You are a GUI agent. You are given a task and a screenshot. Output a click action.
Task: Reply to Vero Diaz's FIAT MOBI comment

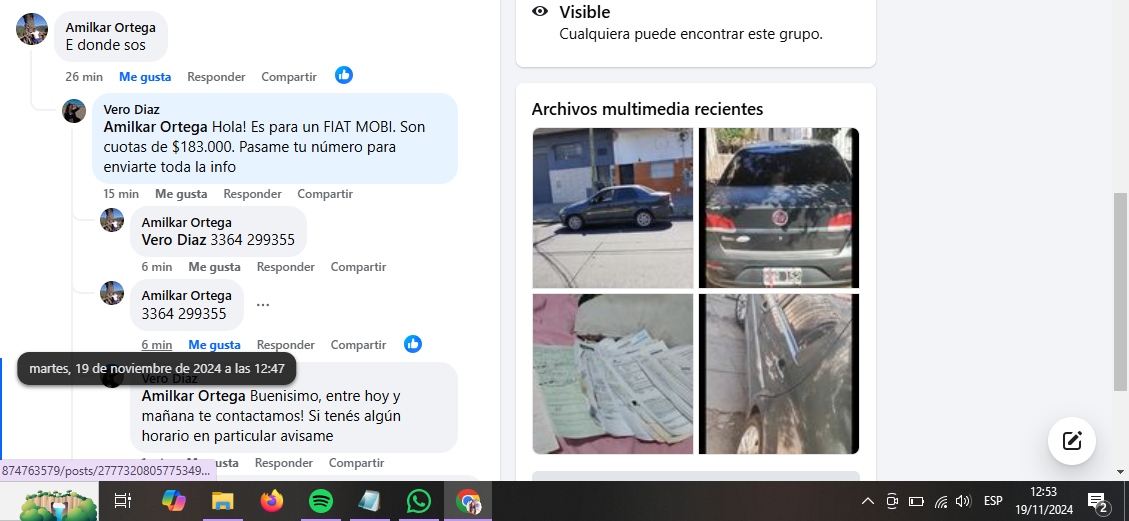tap(252, 194)
